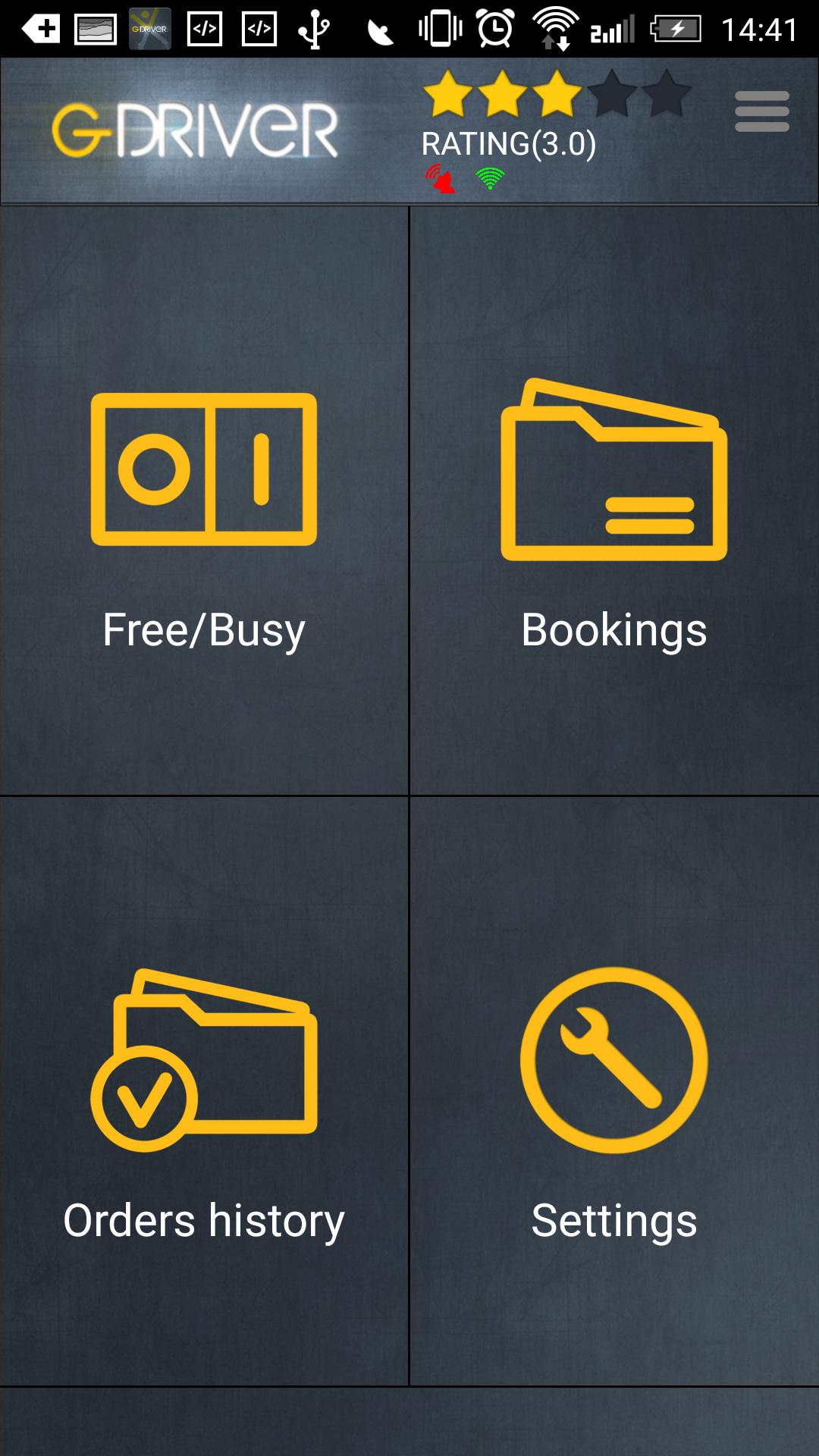The height and width of the screenshot is (1456, 819).
Task: Open the hamburger menu
Action: pyautogui.click(x=761, y=111)
